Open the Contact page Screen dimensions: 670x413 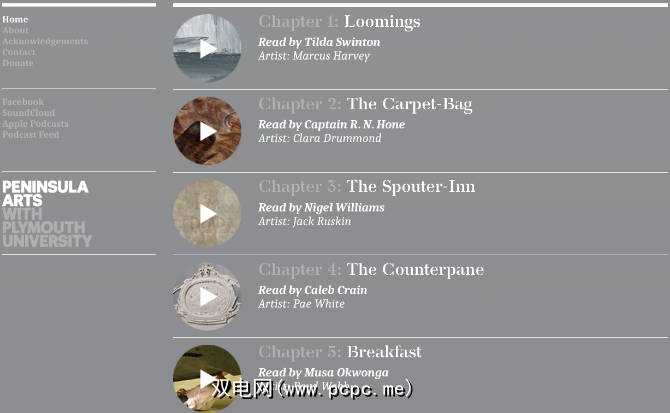(x=19, y=52)
